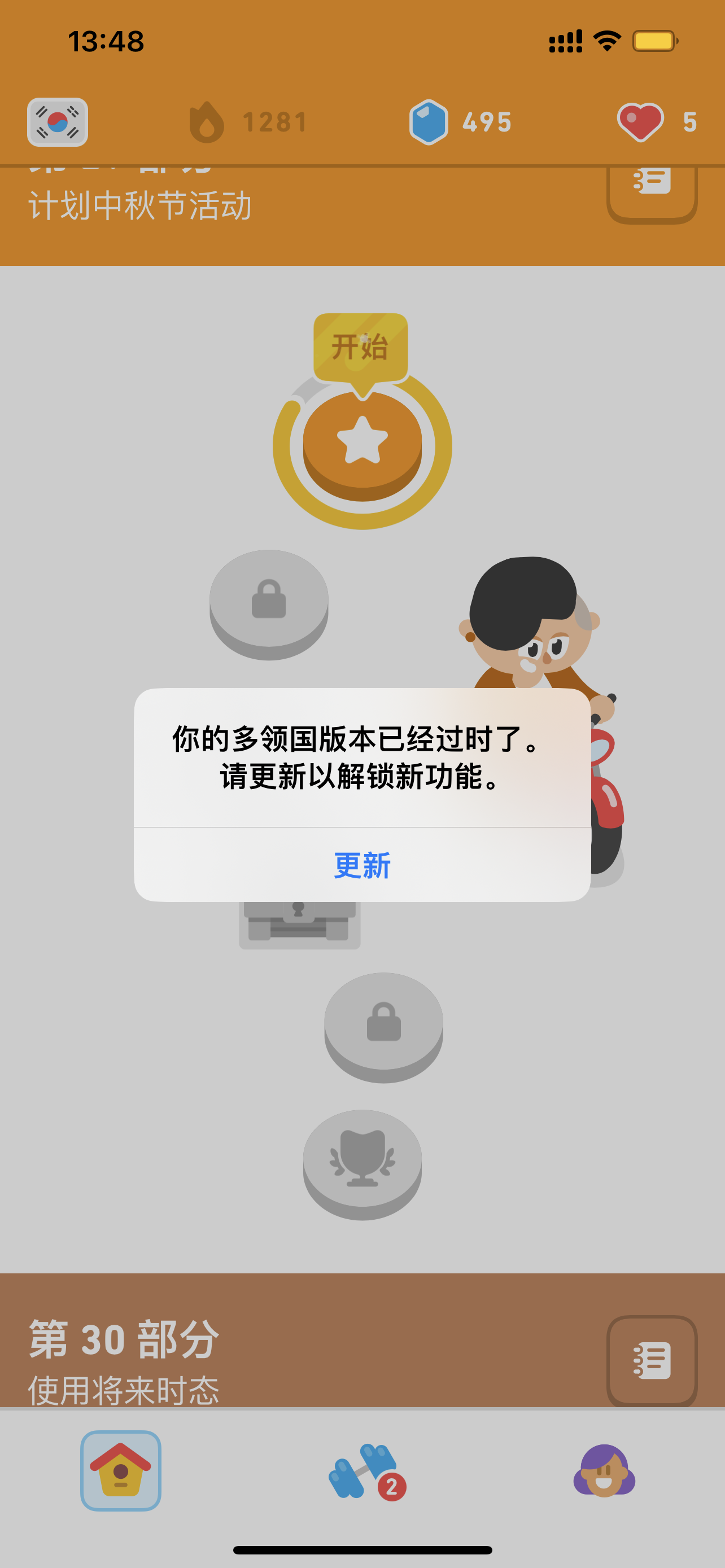Viewport: 725px width, 1568px height.
Task: Select the locked trophy unit node
Action: (362, 1164)
